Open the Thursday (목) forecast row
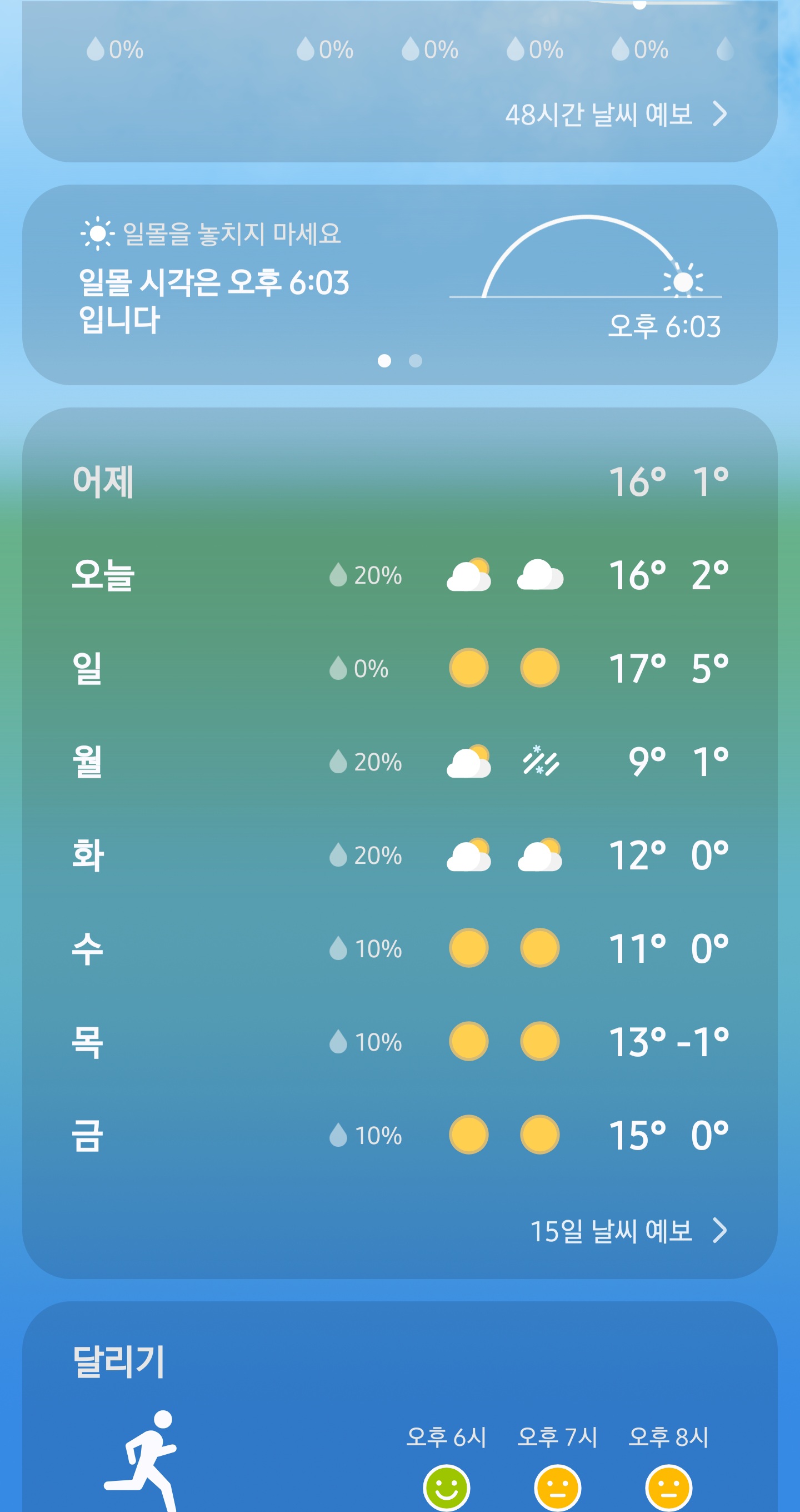Screen dimensions: 800x1512 click(x=400, y=1041)
